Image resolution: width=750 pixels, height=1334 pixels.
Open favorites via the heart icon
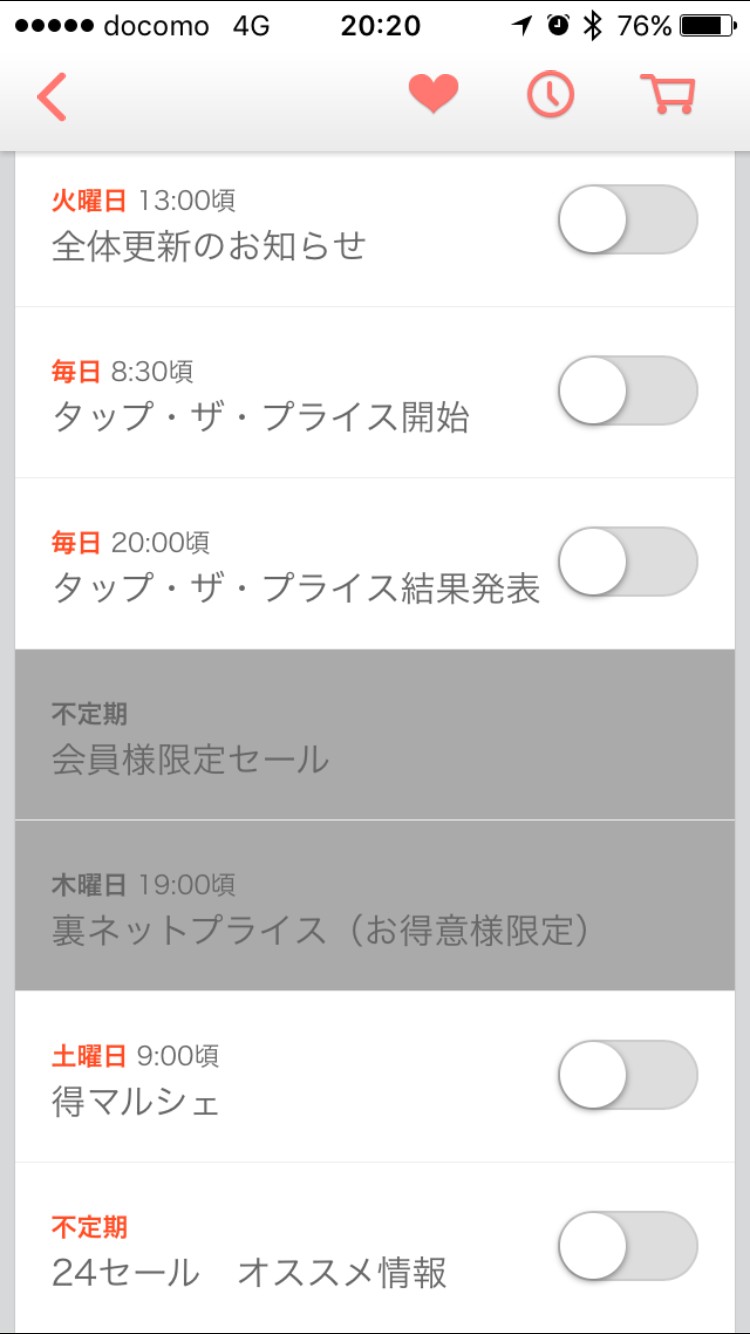(x=433, y=95)
